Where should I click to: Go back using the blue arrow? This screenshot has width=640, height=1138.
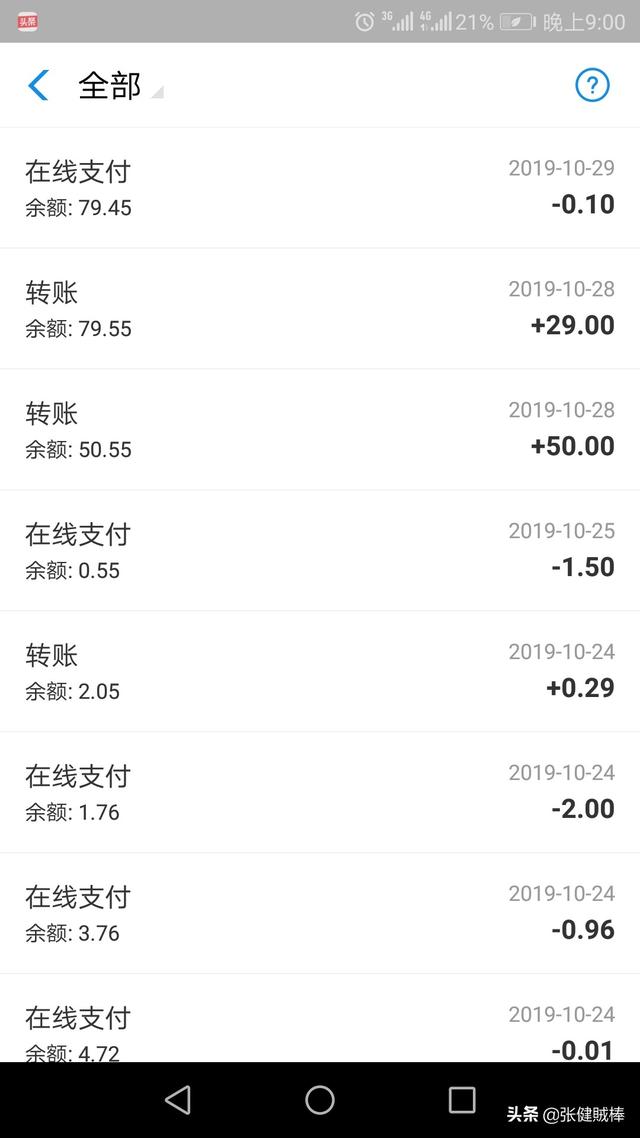(x=38, y=86)
